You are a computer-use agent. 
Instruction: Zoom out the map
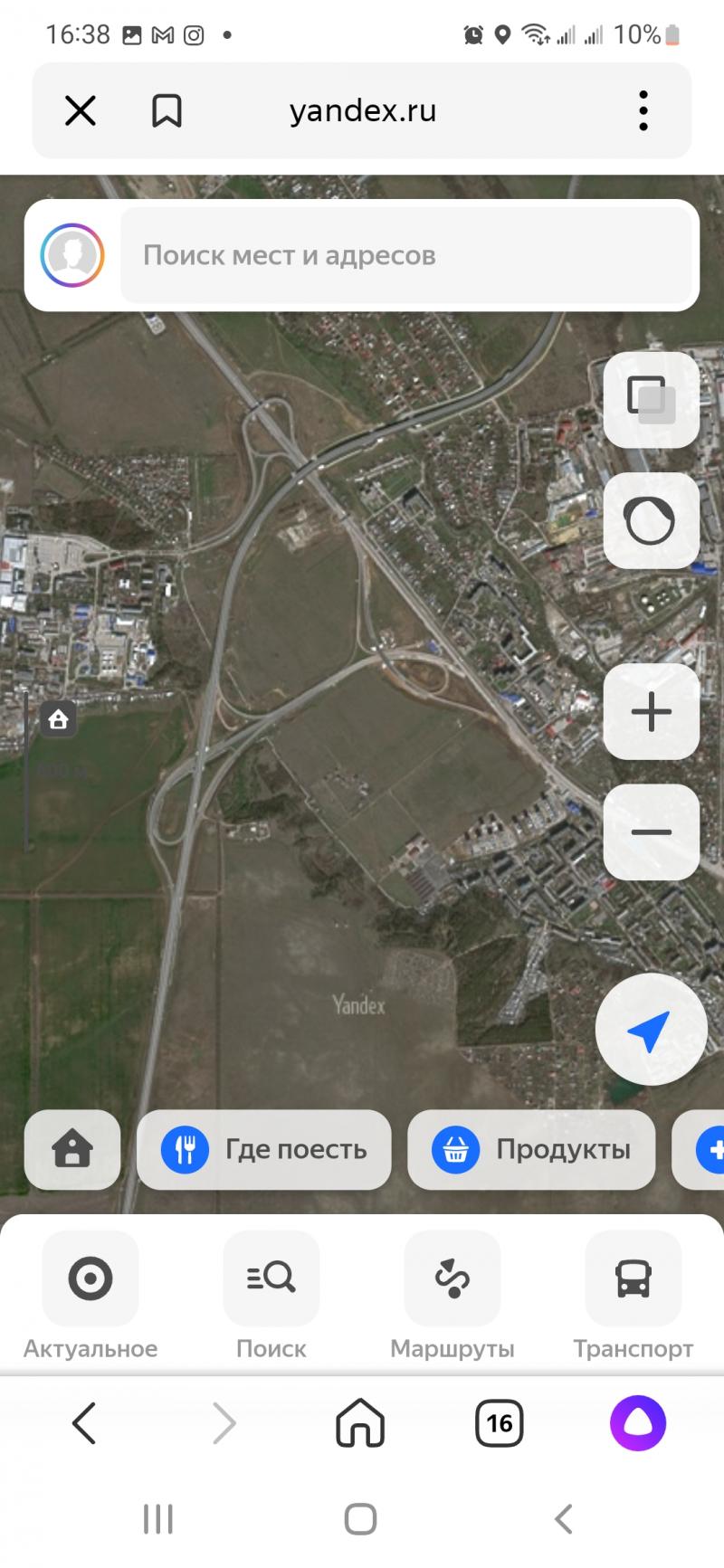click(x=651, y=832)
